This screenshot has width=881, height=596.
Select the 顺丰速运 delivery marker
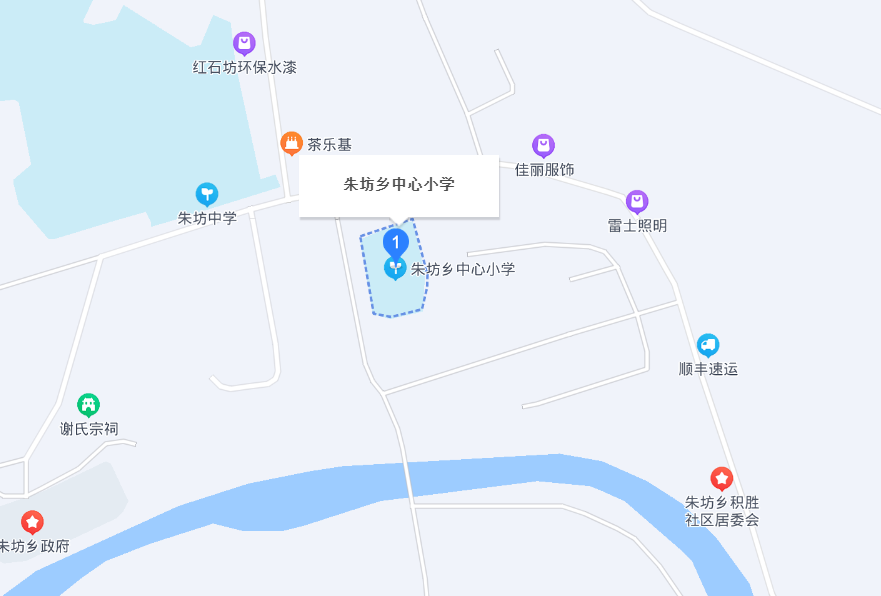tap(708, 345)
